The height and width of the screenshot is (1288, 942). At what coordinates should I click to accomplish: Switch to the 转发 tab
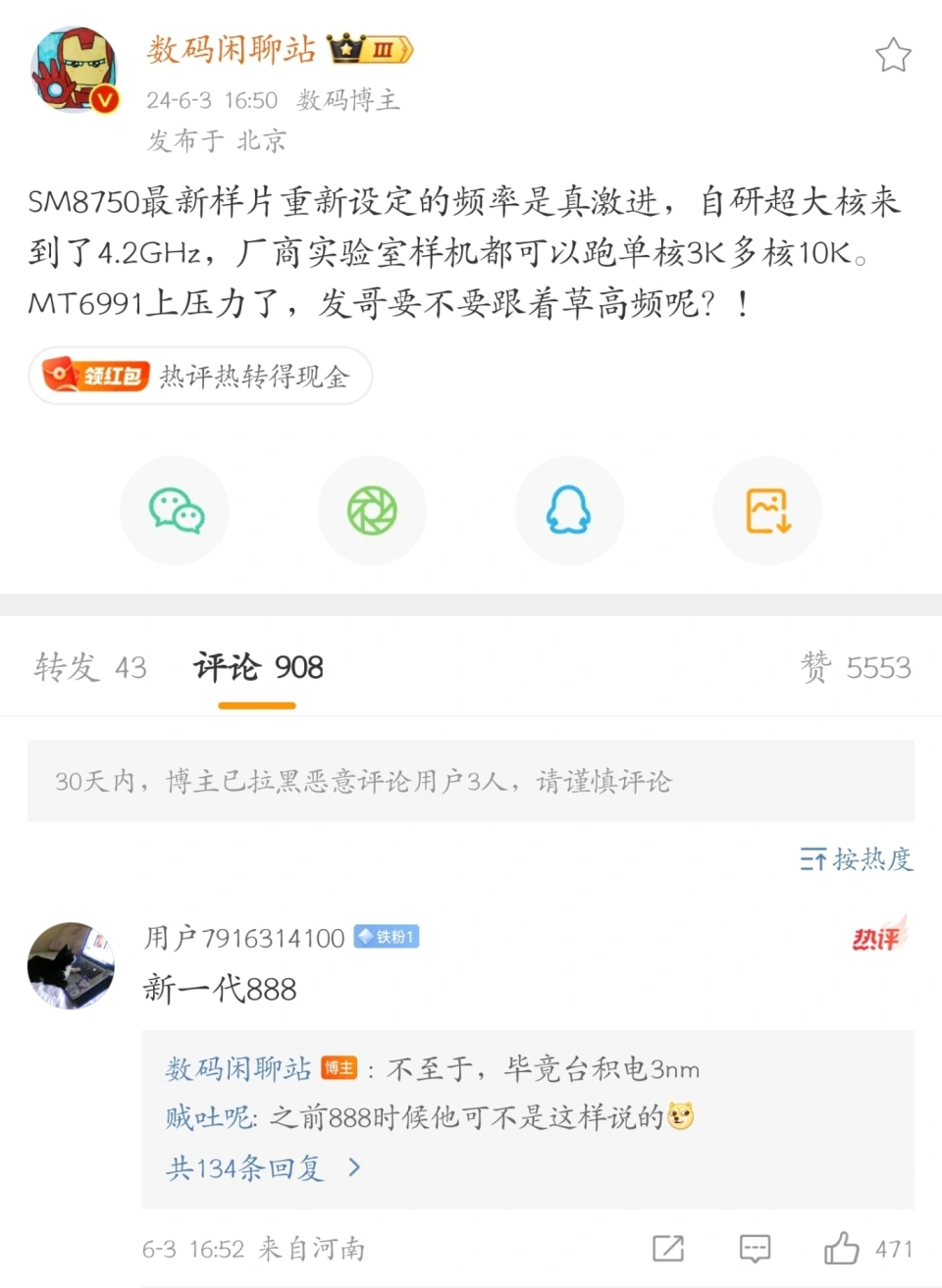(x=89, y=667)
